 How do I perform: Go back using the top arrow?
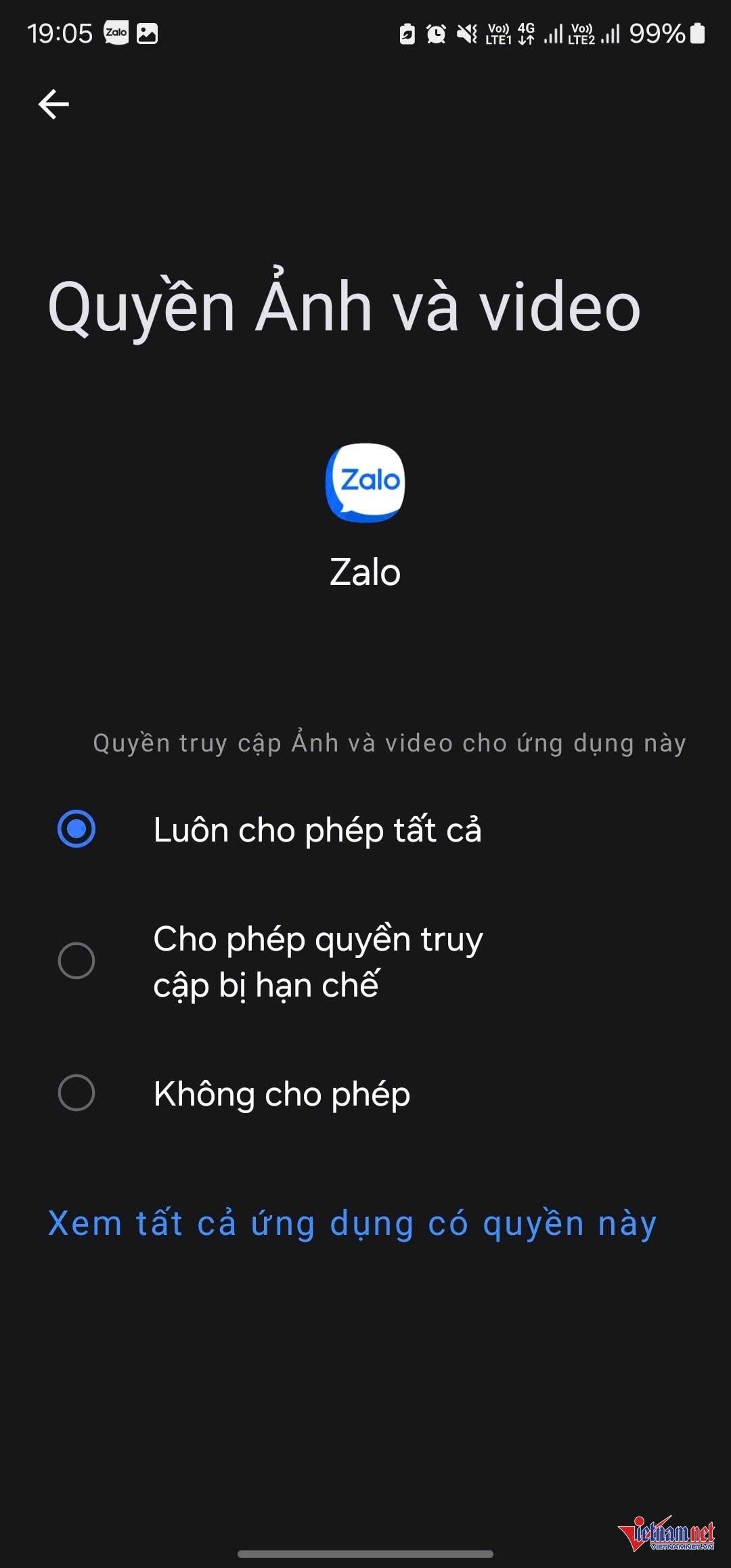53,104
